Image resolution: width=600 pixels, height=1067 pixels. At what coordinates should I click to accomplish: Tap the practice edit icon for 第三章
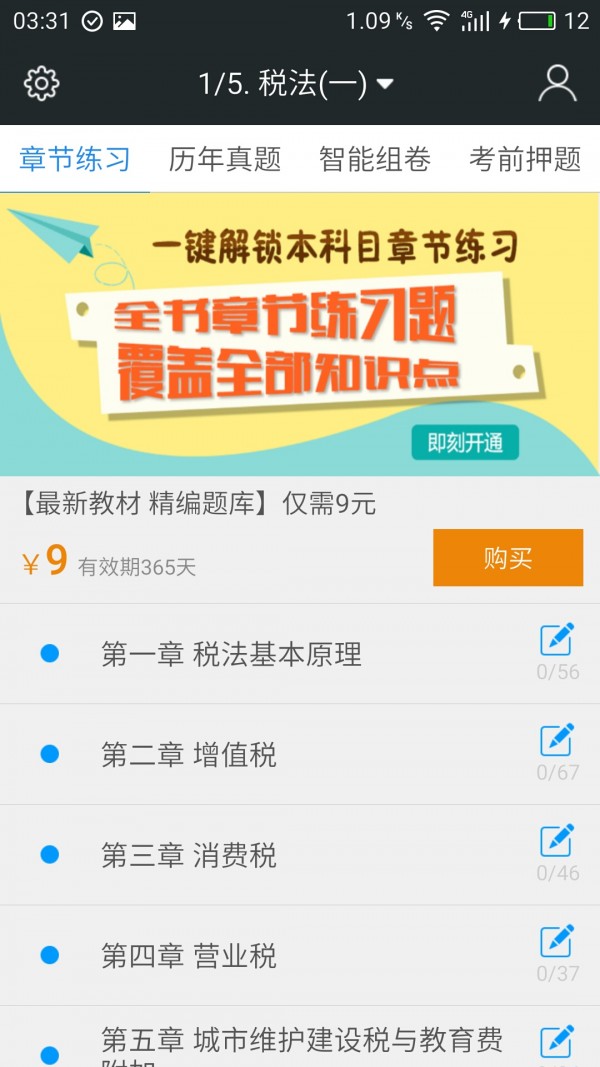(557, 841)
